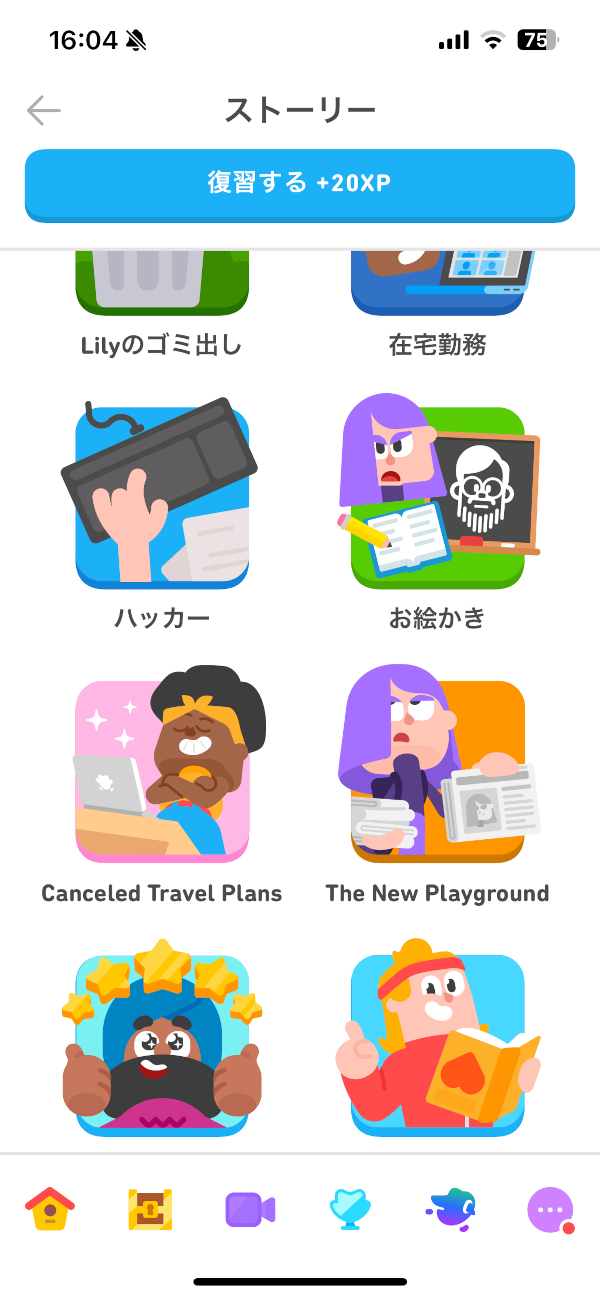Switch to the purple video call tab

pyautogui.click(x=250, y=1209)
